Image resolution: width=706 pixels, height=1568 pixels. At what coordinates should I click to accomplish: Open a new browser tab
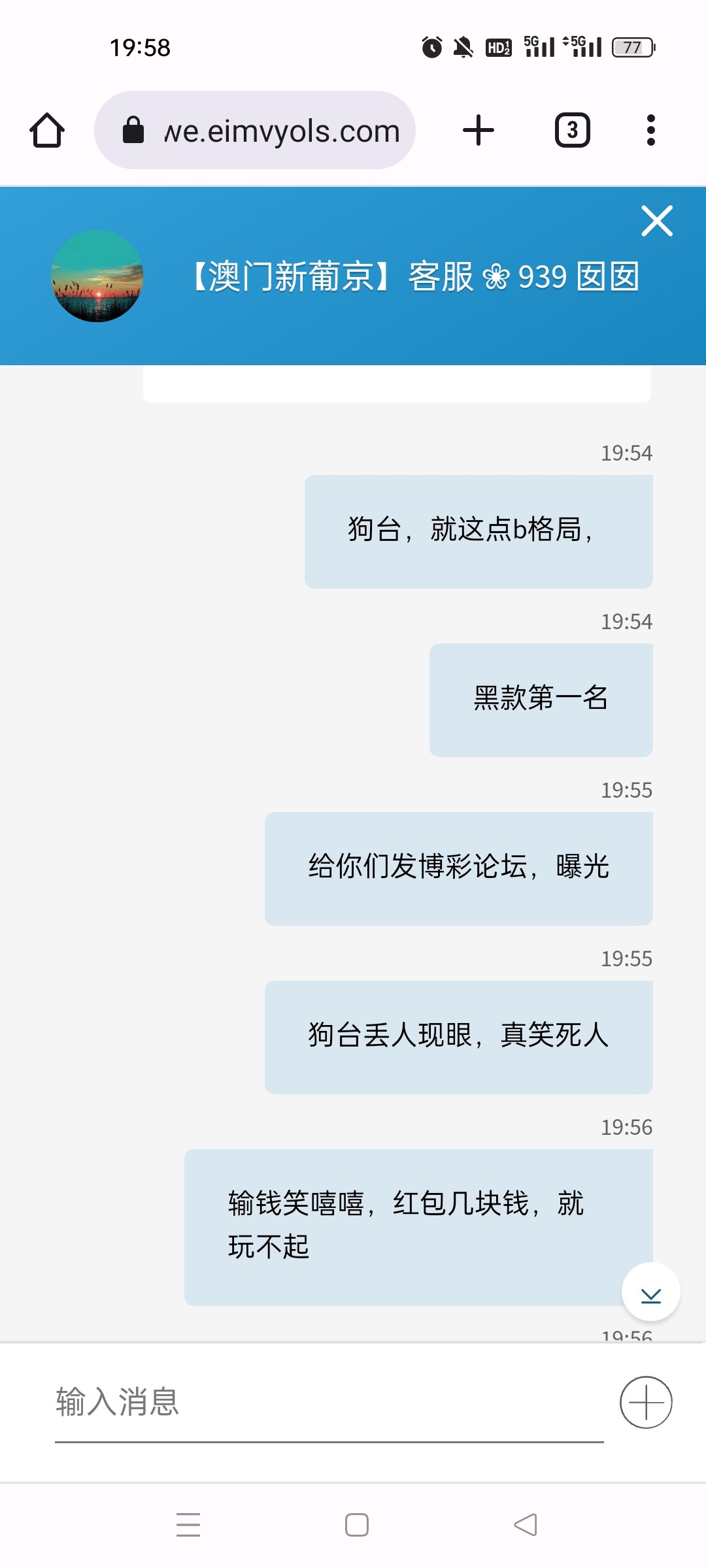479,130
